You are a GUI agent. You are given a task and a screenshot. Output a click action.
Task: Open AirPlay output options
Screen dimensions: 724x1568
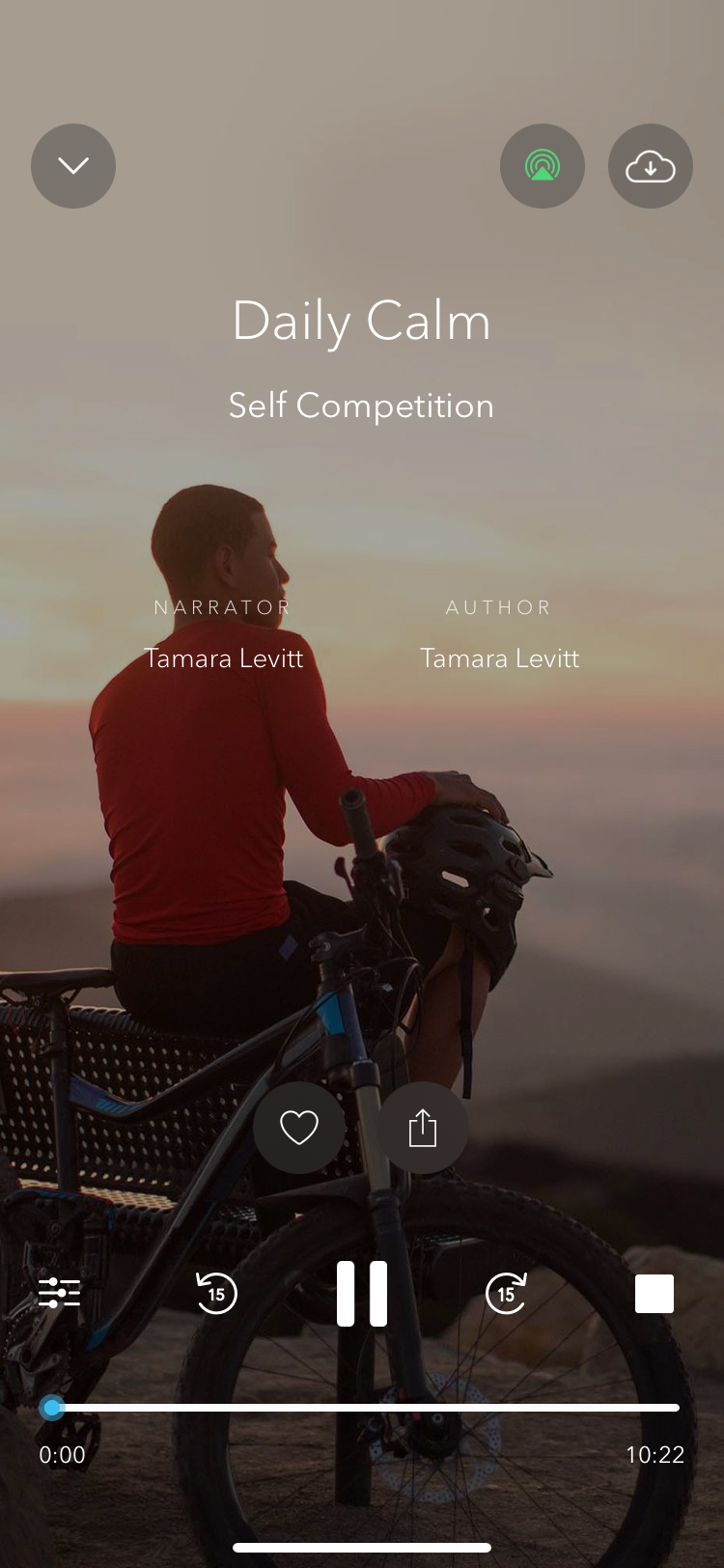pos(543,166)
